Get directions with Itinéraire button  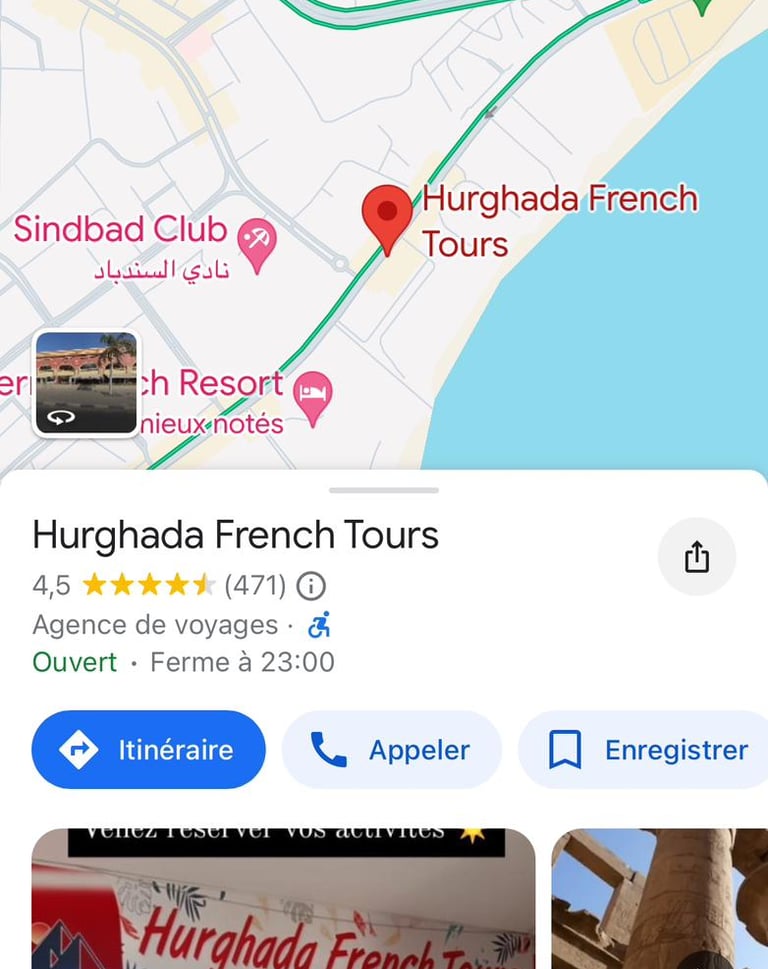(x=149, y=750)
